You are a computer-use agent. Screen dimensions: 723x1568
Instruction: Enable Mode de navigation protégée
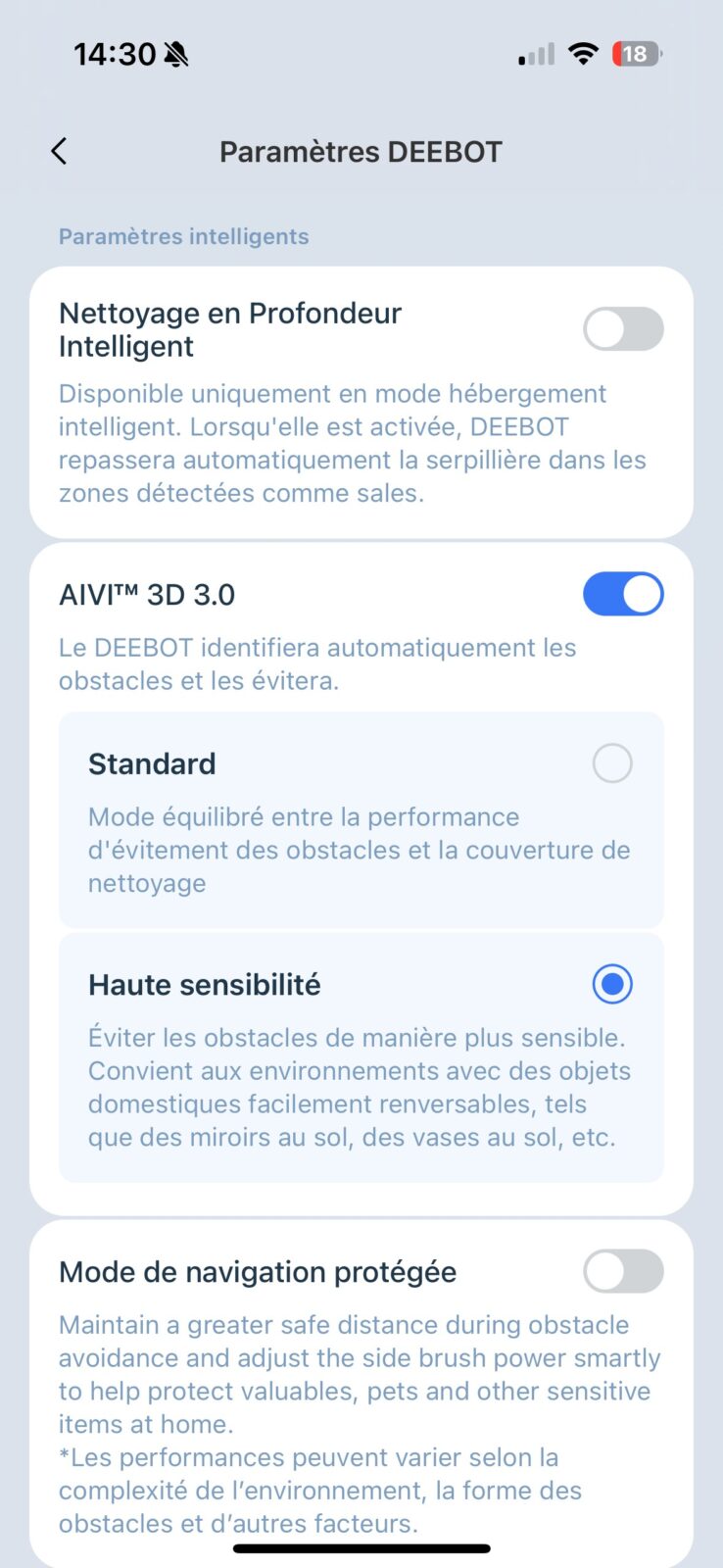[623, 1272]
